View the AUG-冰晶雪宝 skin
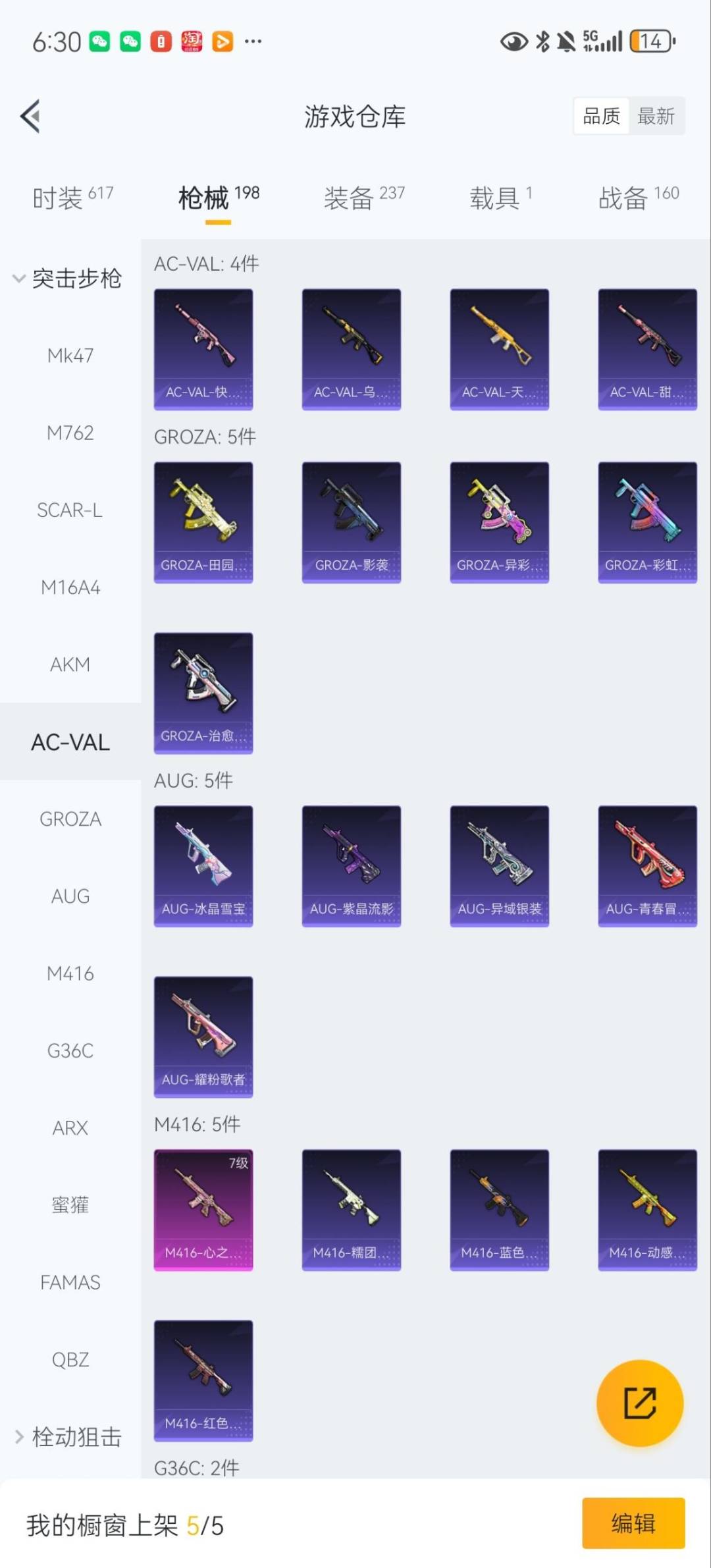This screenshot has width=711, height=1568. pyautogui.click(x=203, y=866)
